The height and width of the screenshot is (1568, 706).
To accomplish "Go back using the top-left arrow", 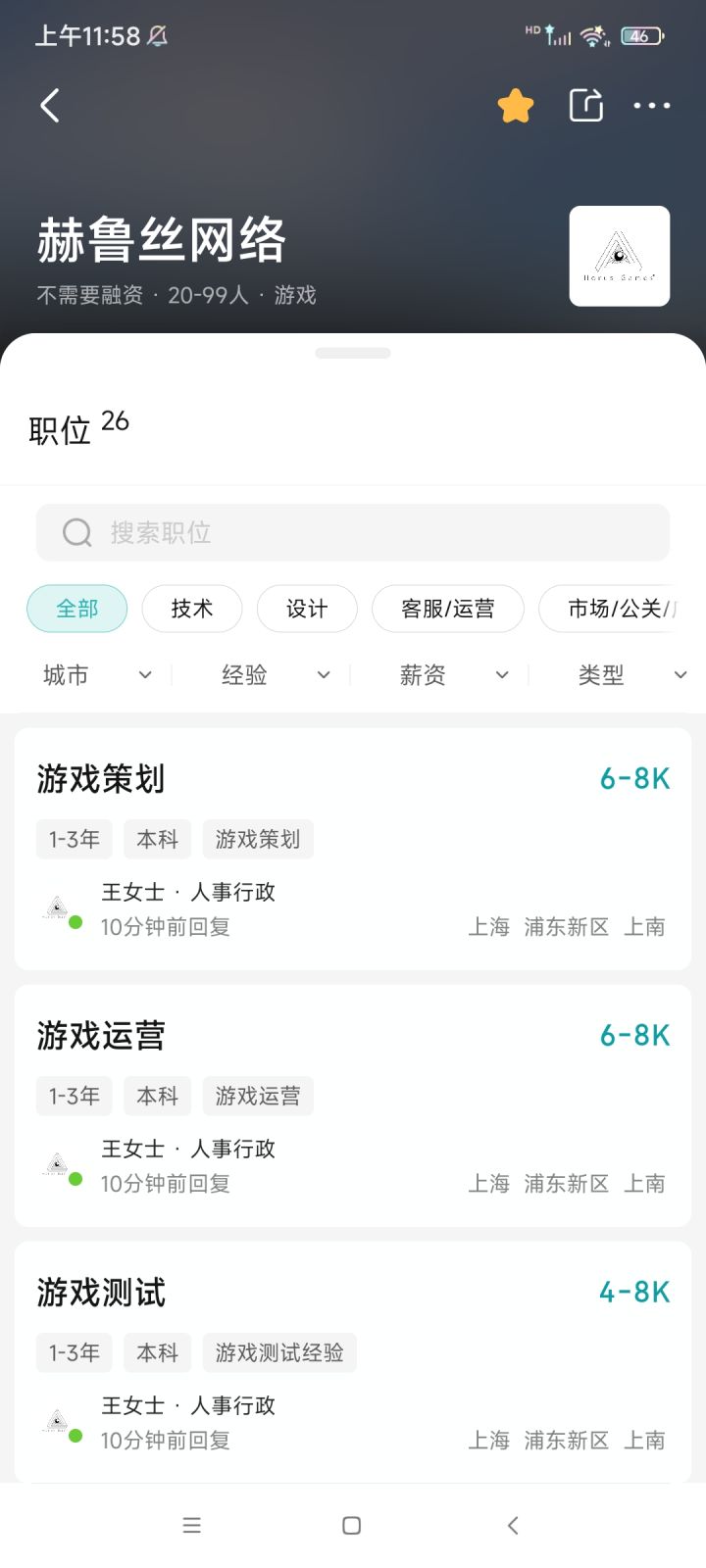I will point(50,106).
